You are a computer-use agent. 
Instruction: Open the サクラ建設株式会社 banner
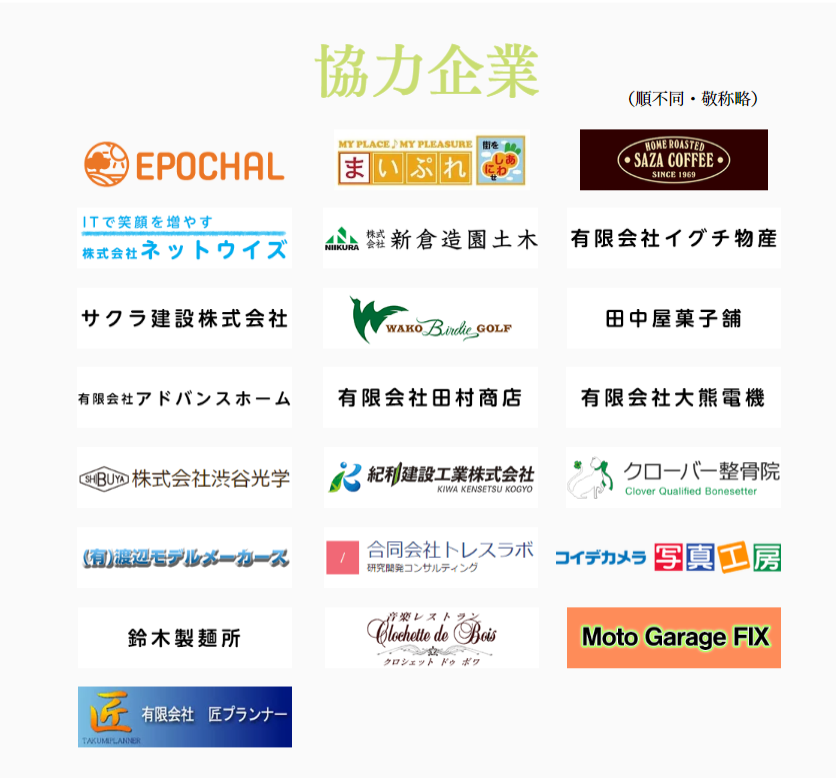(184, 318)
